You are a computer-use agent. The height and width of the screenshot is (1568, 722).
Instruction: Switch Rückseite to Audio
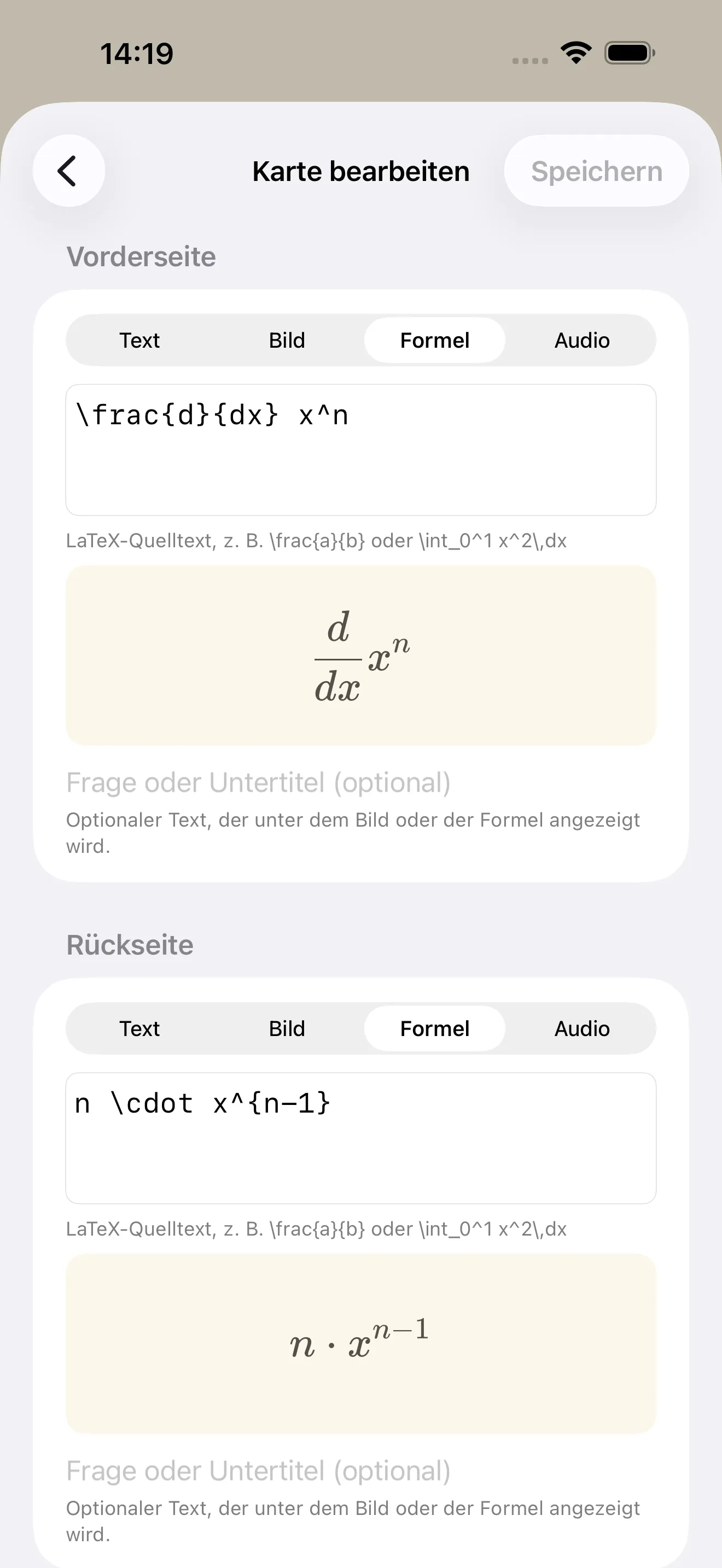click(582, 1029)
